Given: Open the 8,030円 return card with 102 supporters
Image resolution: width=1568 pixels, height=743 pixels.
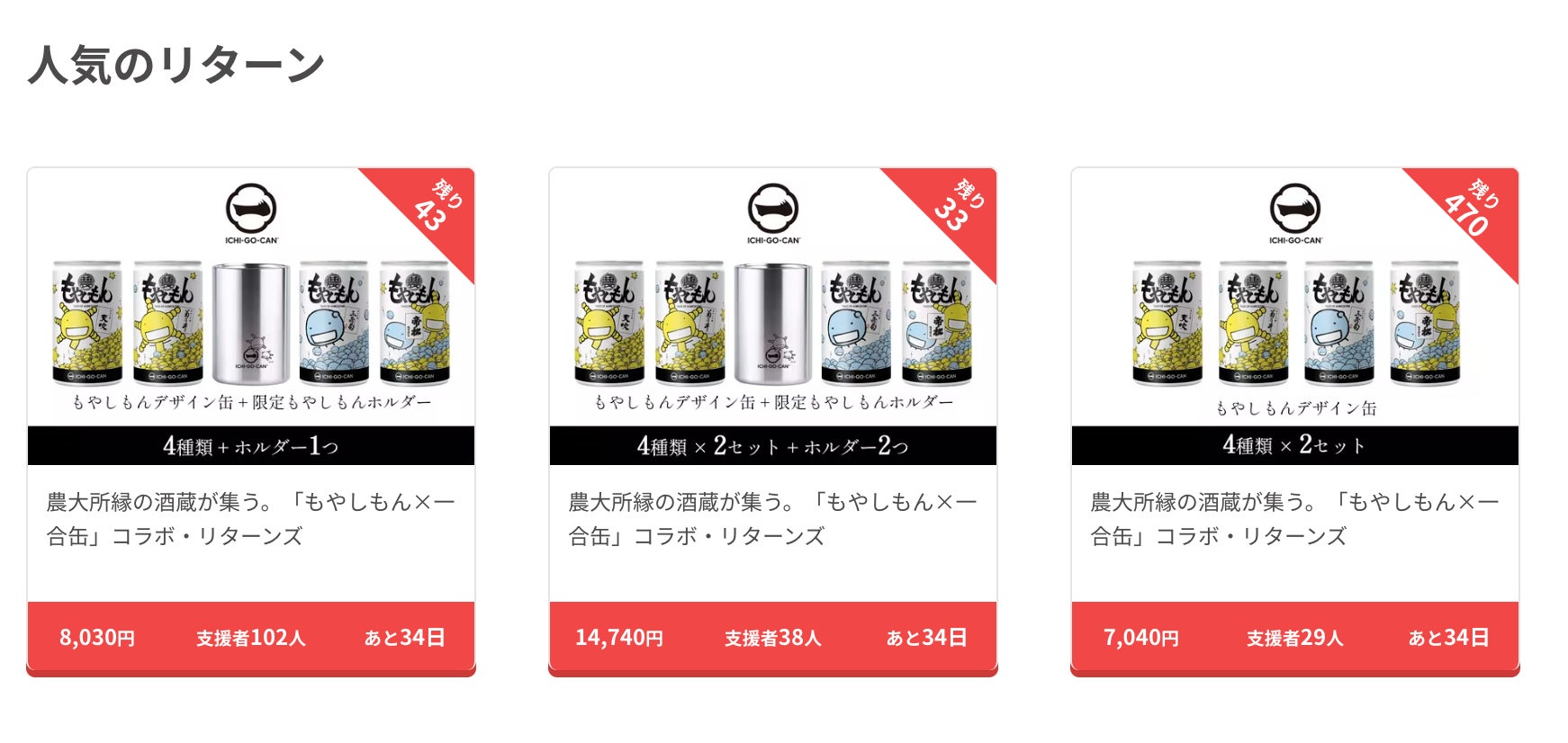Looking at the screenshot, I should coord(250,421).
